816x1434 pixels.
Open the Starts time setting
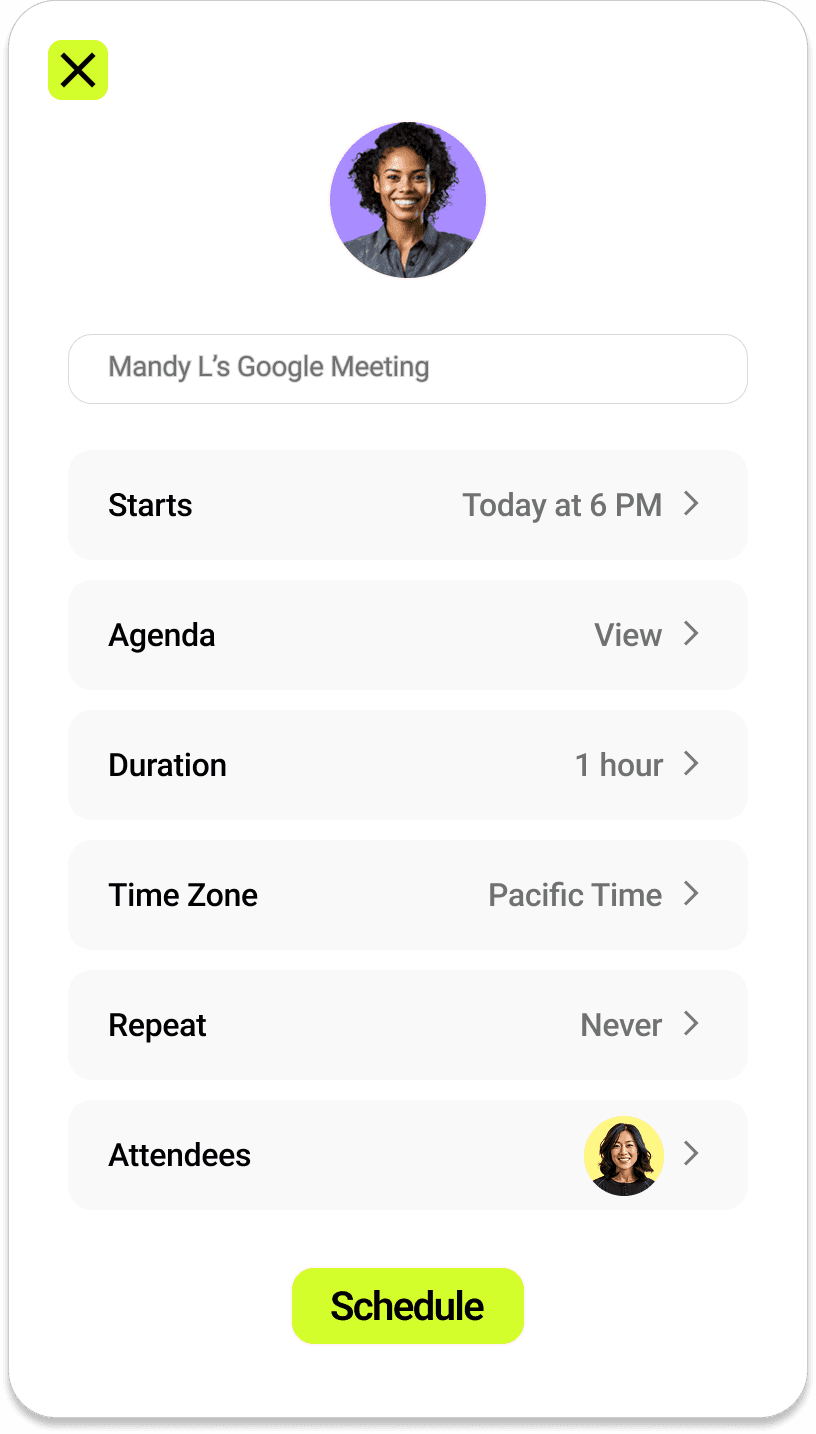tap(407, 505)
